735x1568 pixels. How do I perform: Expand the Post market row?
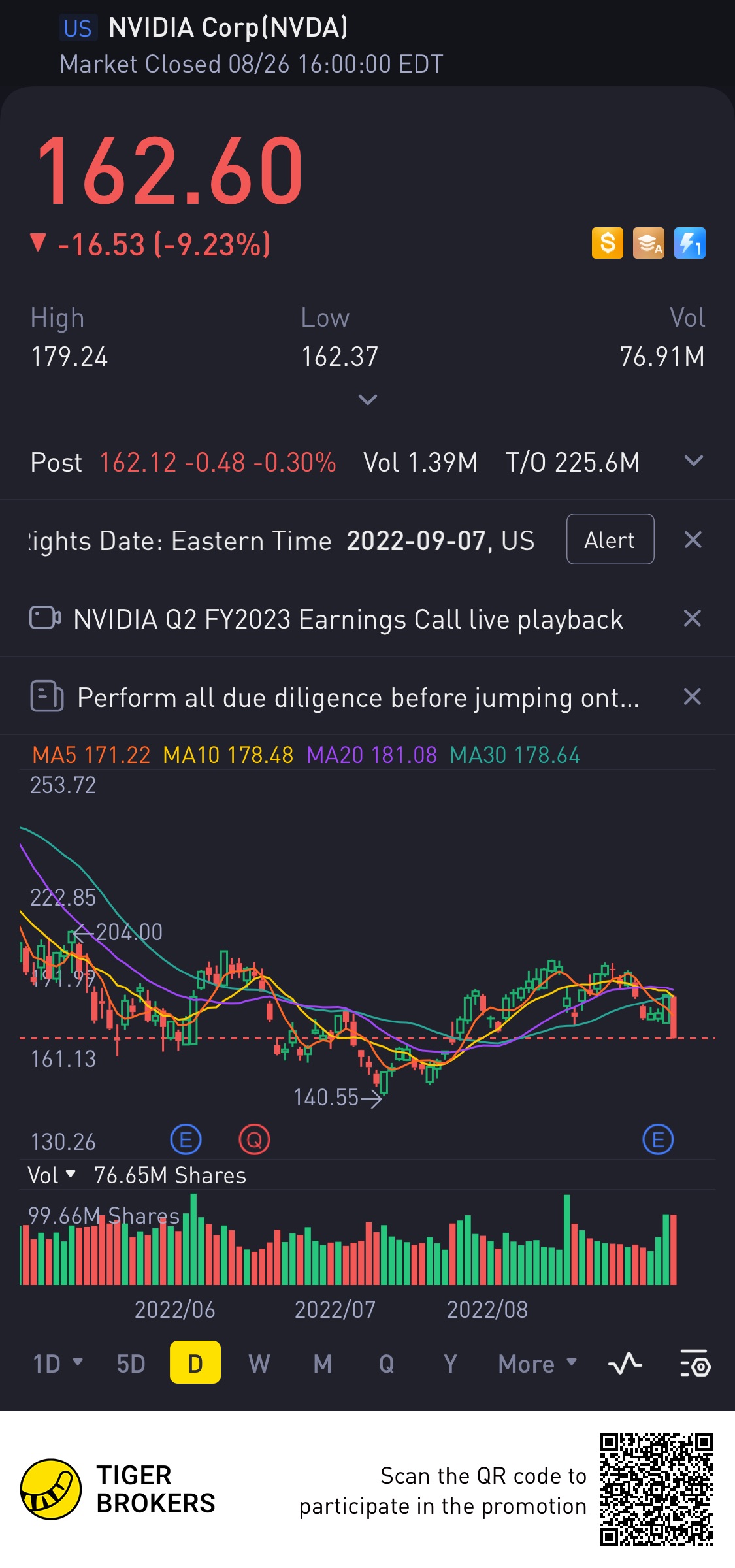click(694, 461)
